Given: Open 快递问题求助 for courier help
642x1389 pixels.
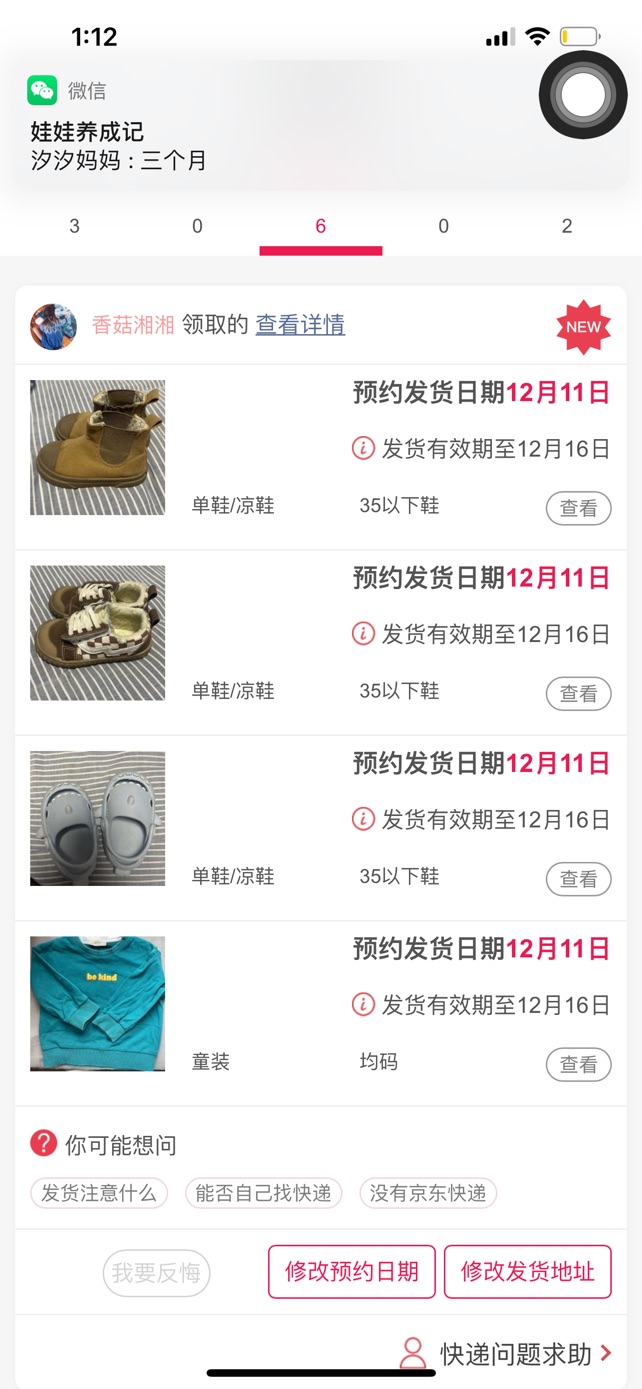Looking at the screenshot, I should click(515, 1354).
